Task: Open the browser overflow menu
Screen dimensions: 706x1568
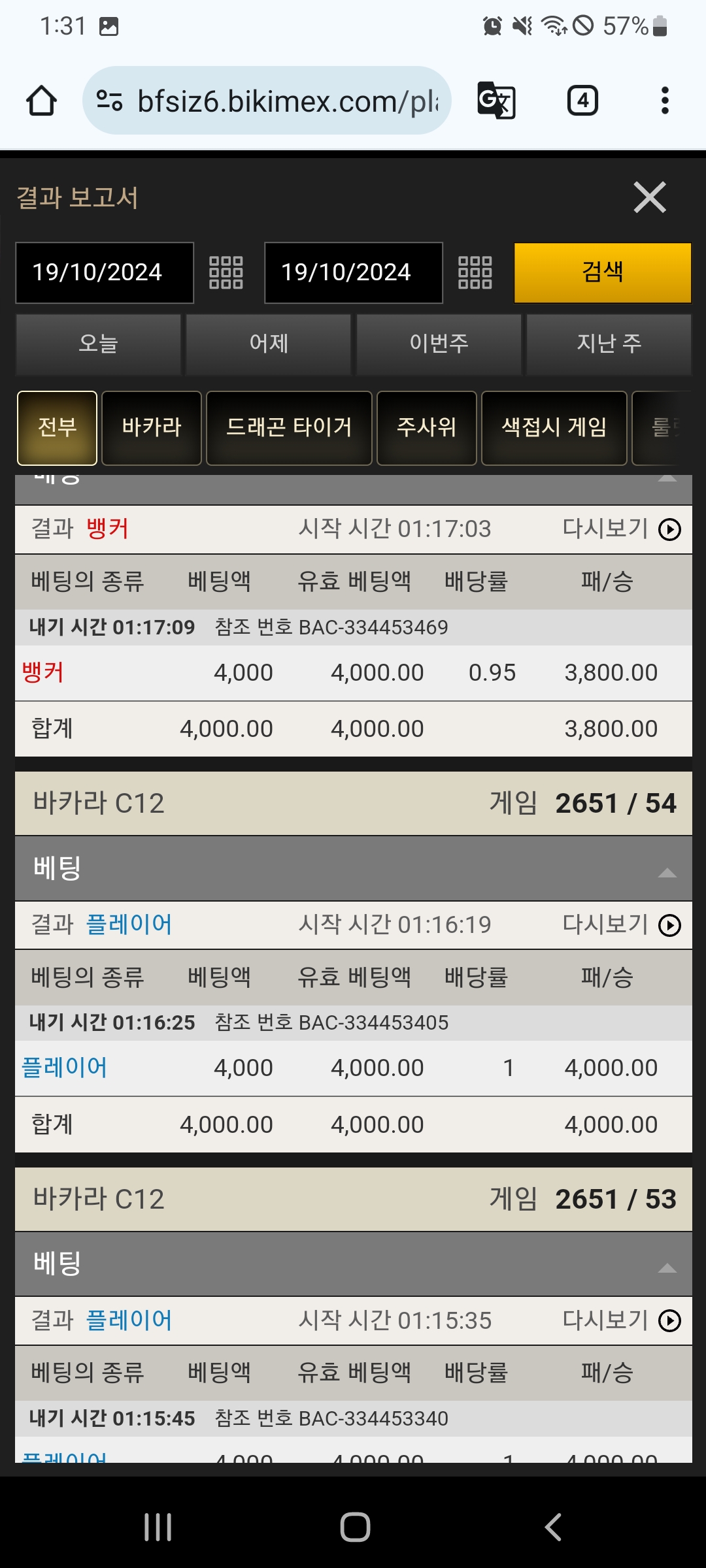Action: click(x=665, y=101)
